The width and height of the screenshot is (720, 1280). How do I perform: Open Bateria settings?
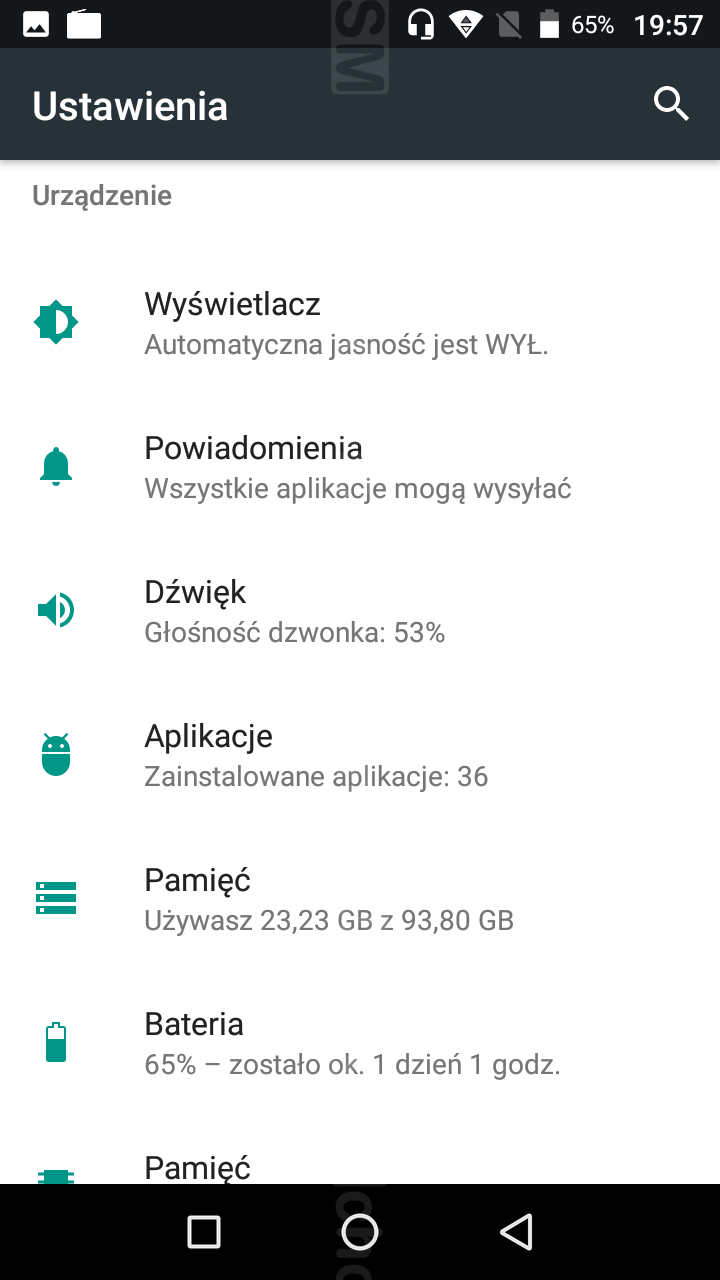(x=360, y=1043)
